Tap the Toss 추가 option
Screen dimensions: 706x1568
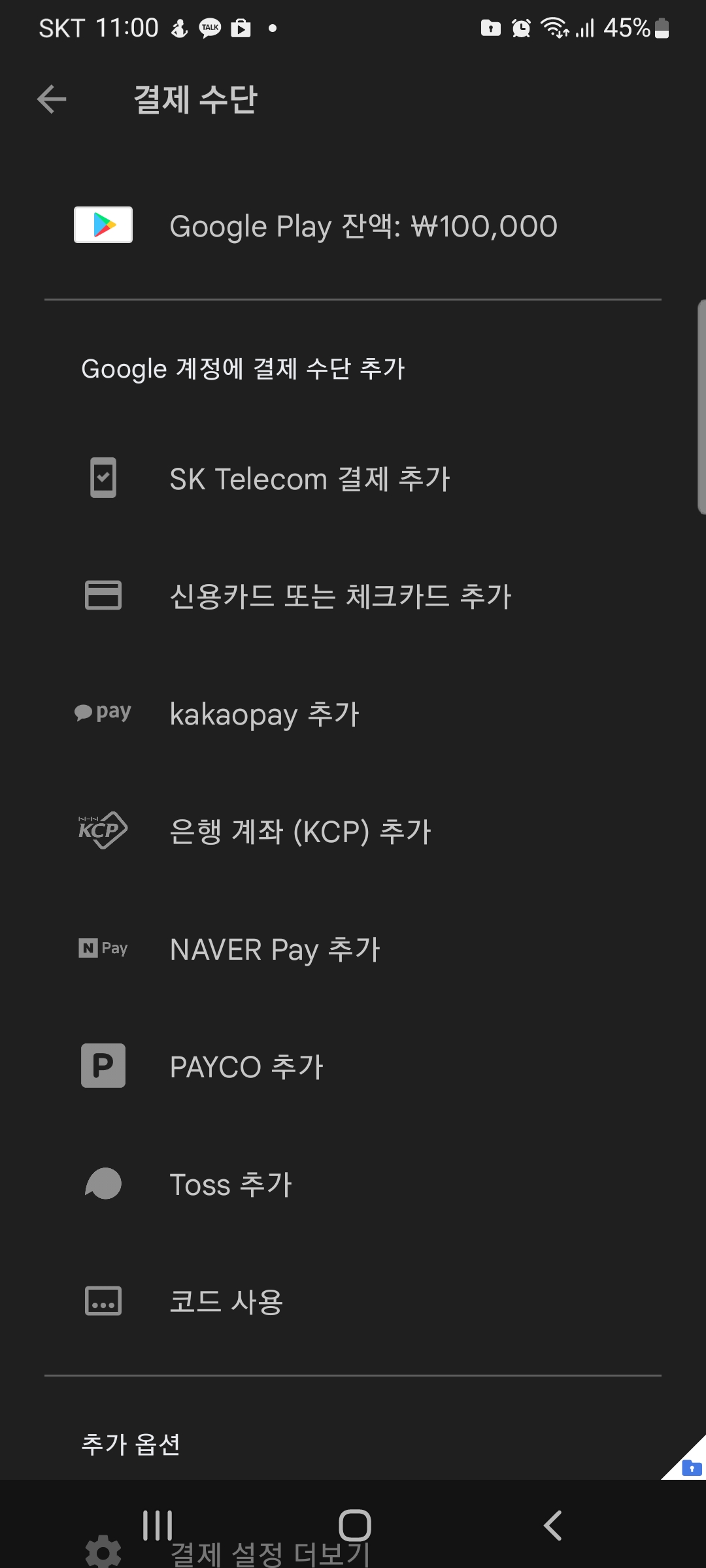click(x=231, y=1184)
